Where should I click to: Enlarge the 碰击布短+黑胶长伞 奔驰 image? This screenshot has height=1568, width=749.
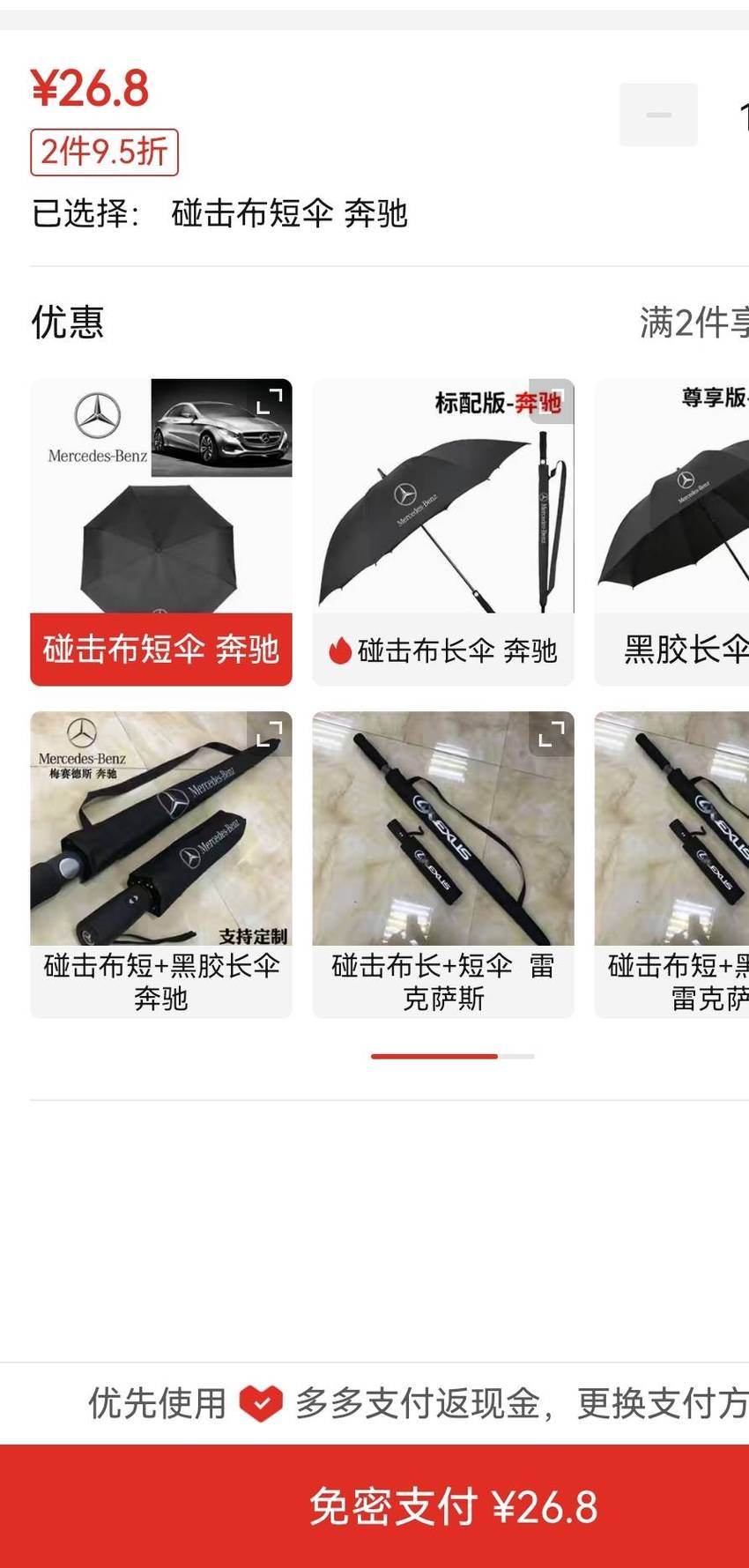tap(269, 733)
